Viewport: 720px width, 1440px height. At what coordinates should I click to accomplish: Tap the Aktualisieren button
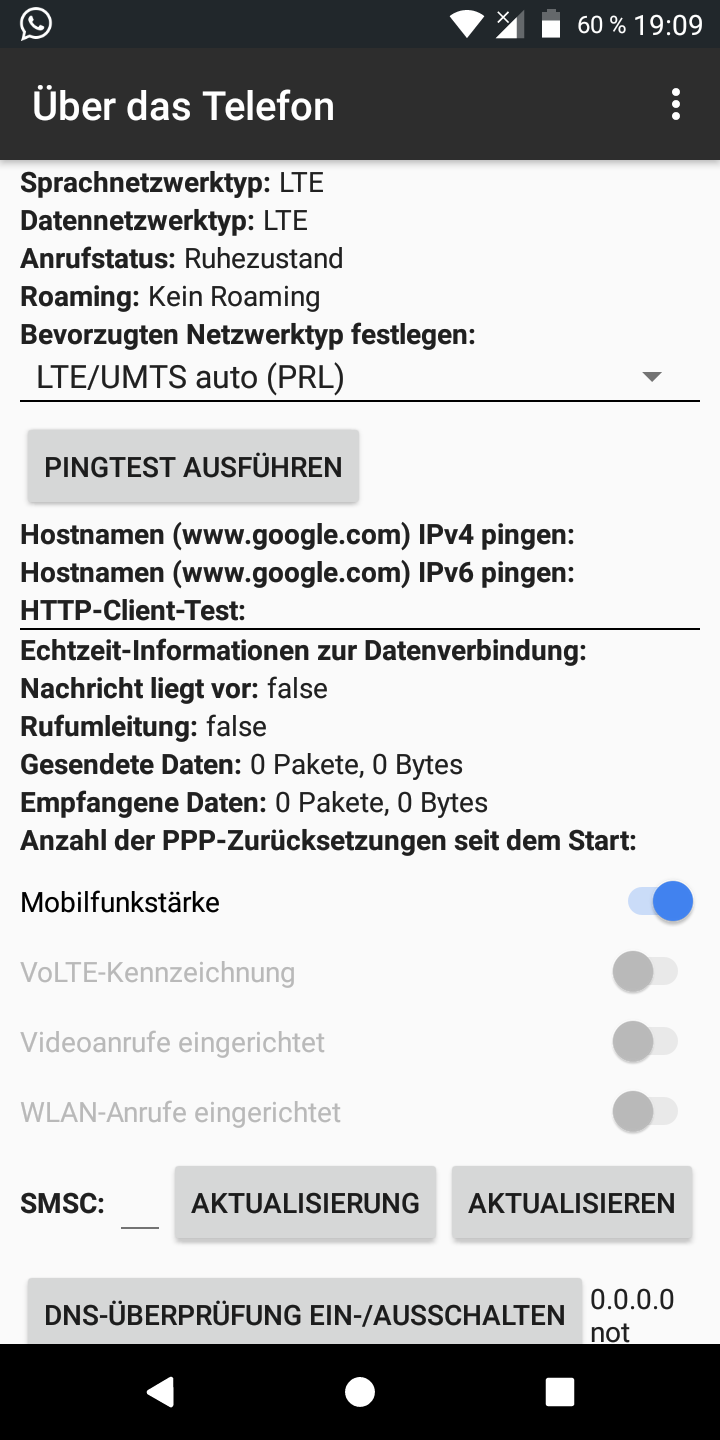point(572,1203)
